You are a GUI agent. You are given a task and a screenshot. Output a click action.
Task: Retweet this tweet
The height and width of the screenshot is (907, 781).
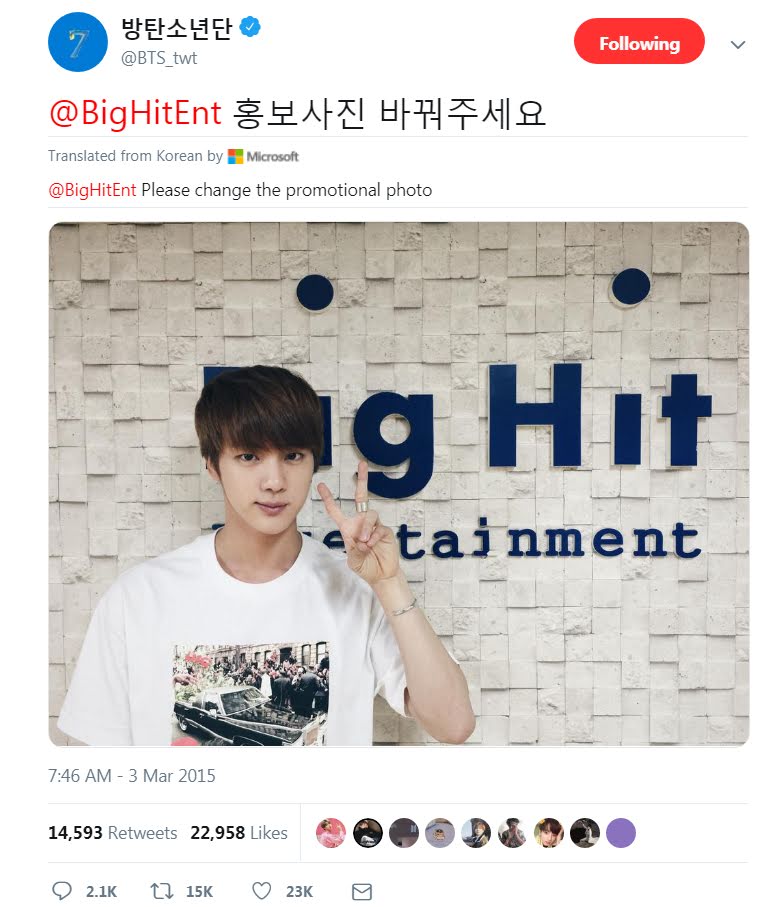(162, 891)
